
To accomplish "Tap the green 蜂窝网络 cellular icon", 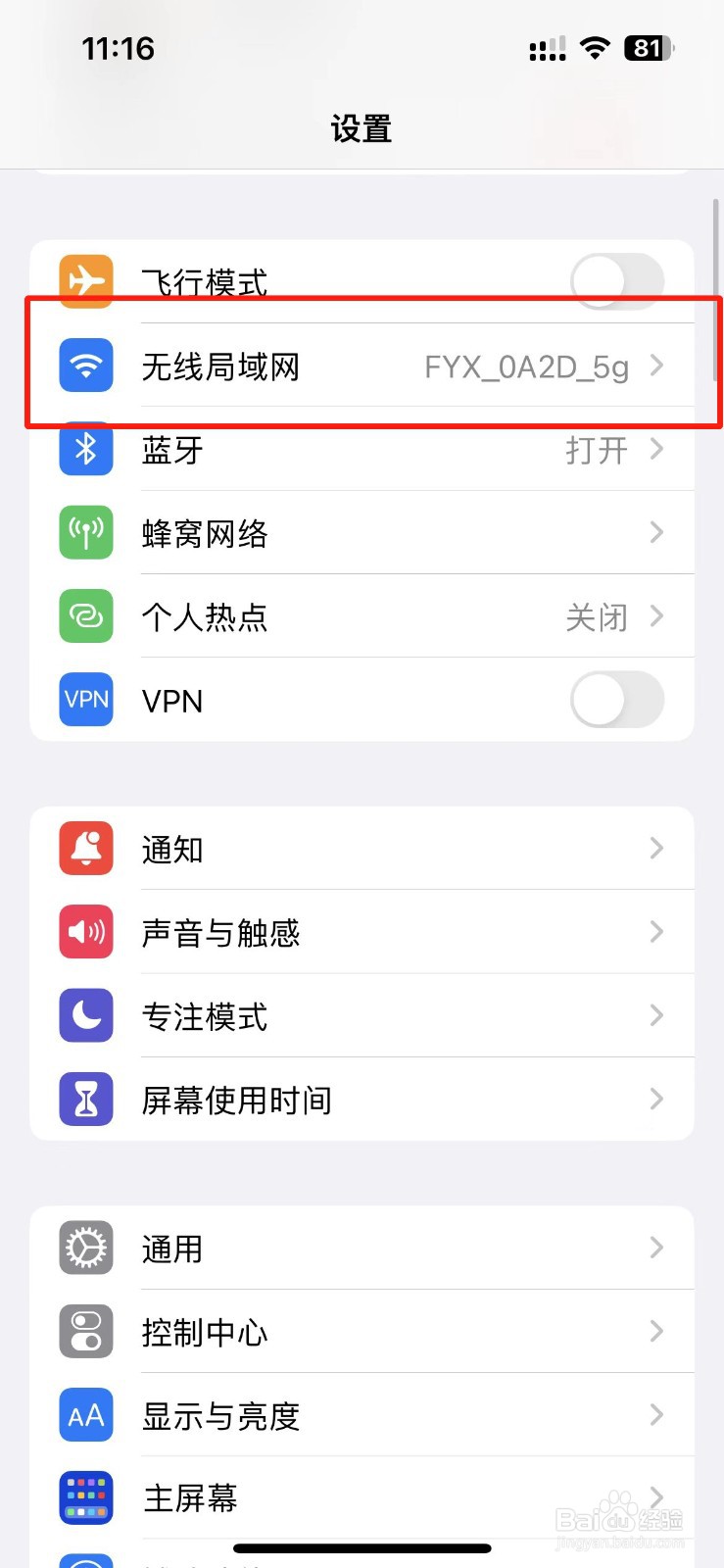I will [86, 532].
